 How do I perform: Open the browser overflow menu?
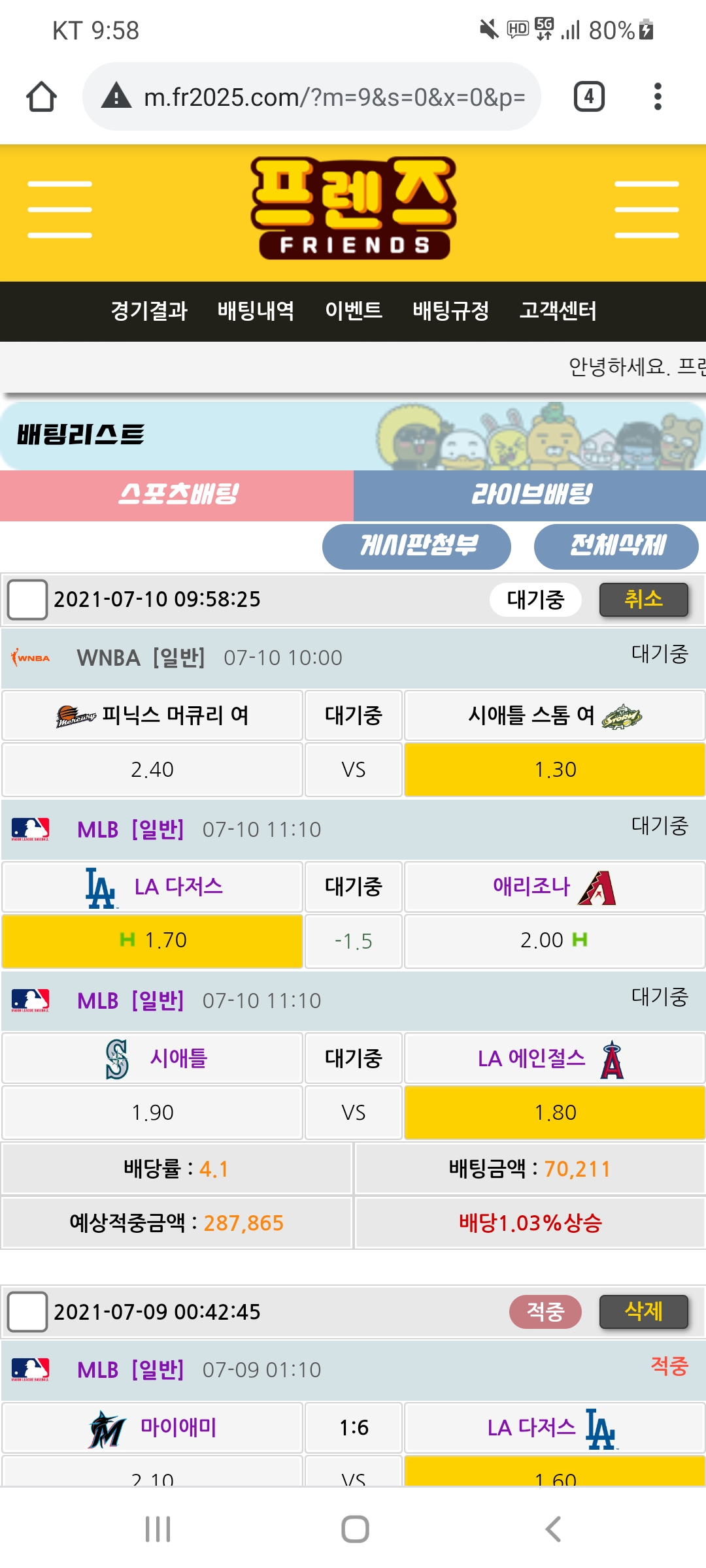tap(658, 97)
